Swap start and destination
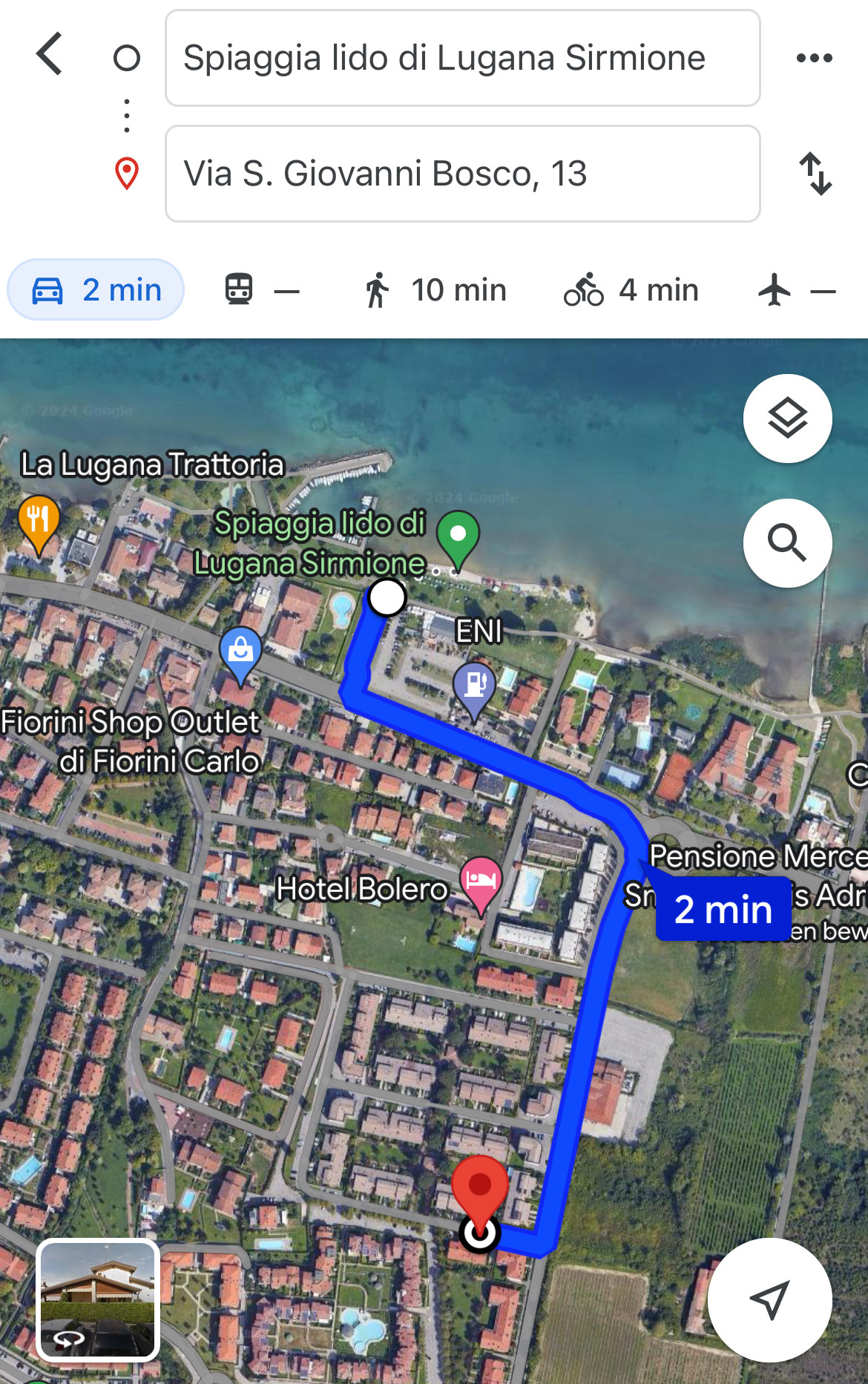Viewport: 868px width, 1384px height. pos(815,174)
